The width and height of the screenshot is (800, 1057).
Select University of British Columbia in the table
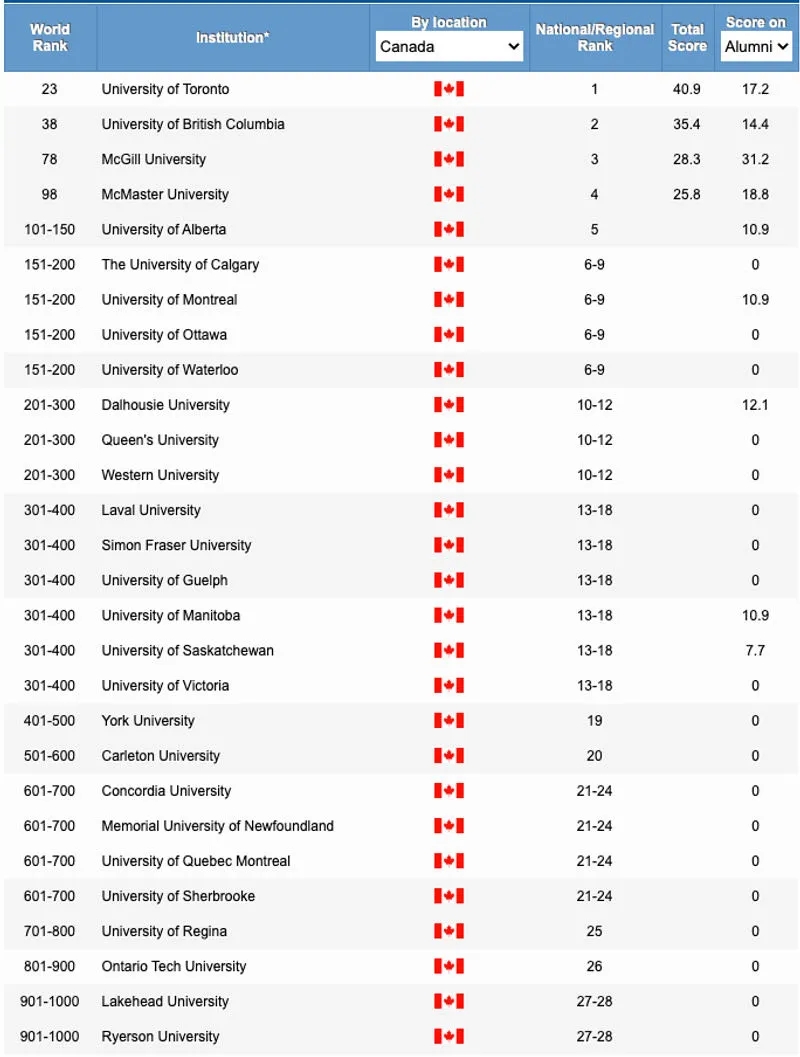(x=192, y=123)
